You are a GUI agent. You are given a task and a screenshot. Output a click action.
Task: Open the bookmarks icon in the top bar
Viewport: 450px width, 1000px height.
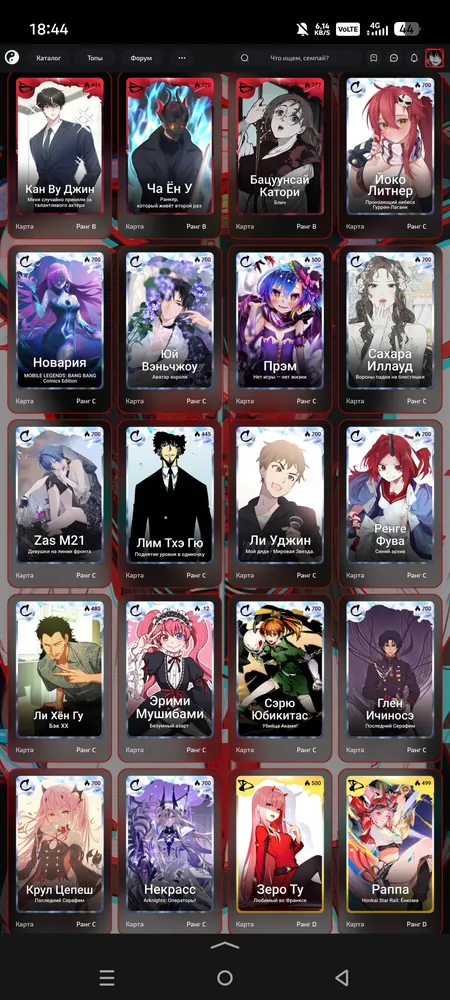pos(374,58)
